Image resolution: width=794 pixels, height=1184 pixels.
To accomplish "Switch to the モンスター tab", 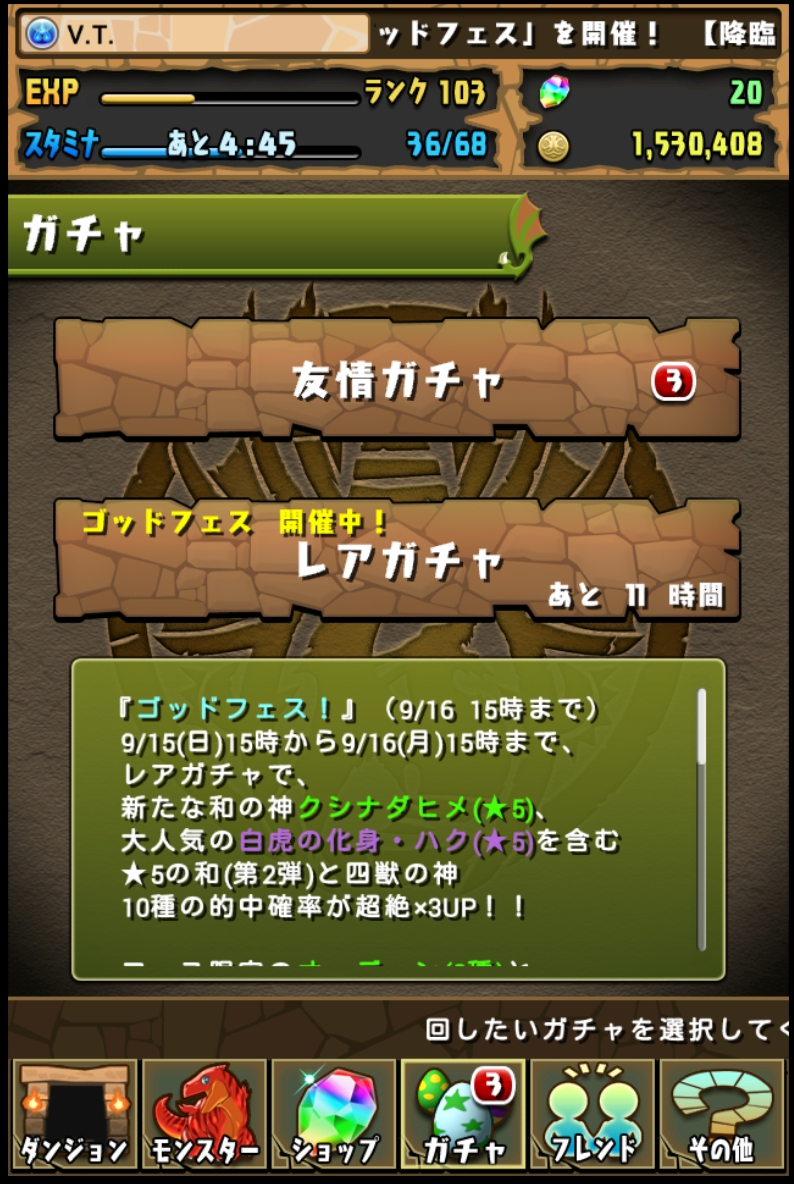I will [204, 1115].
